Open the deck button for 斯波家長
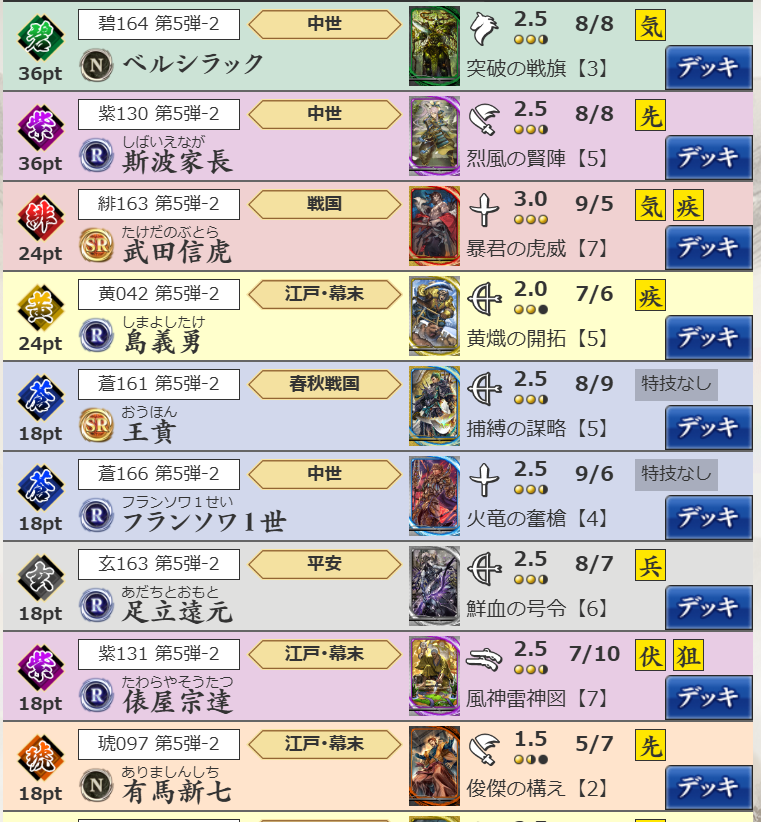Viewport: 761px width, 822px height. click(708, 157)
